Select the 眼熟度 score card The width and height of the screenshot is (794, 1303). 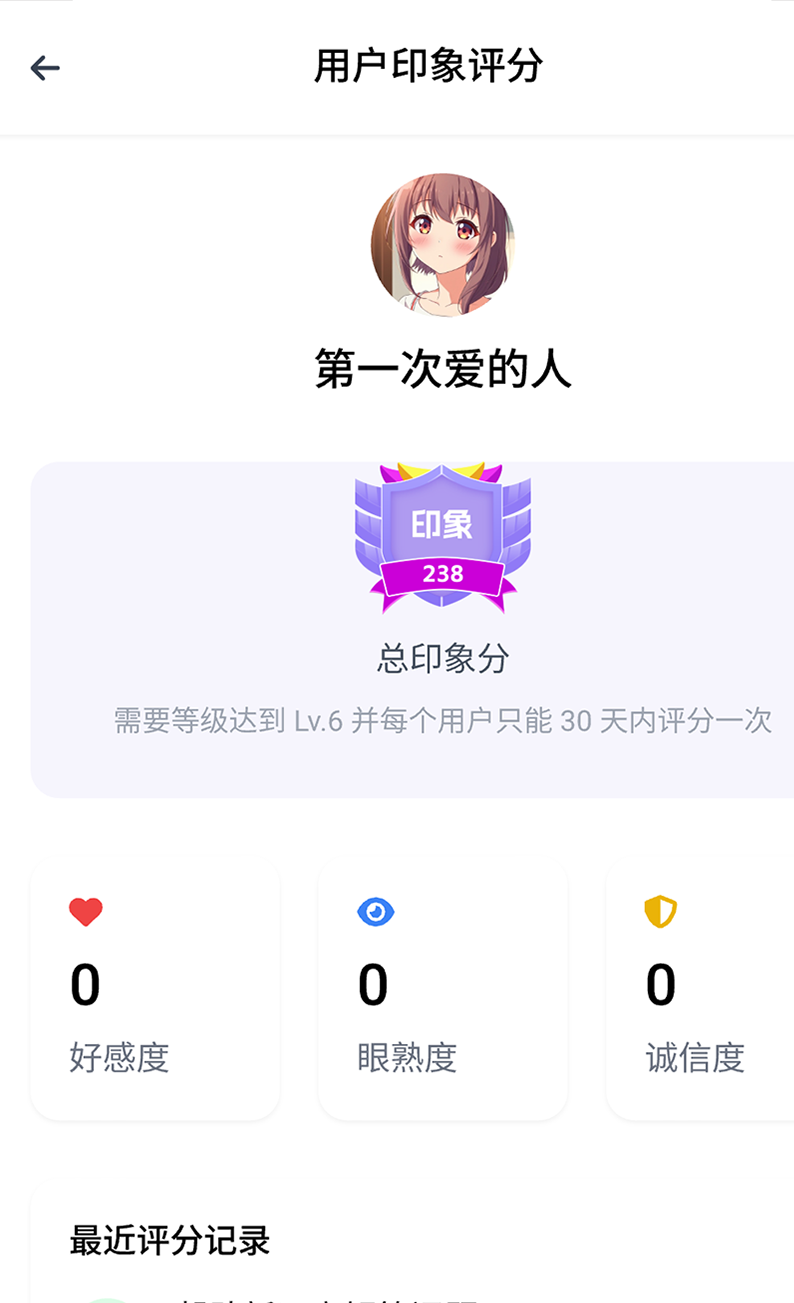pos(443,989)
